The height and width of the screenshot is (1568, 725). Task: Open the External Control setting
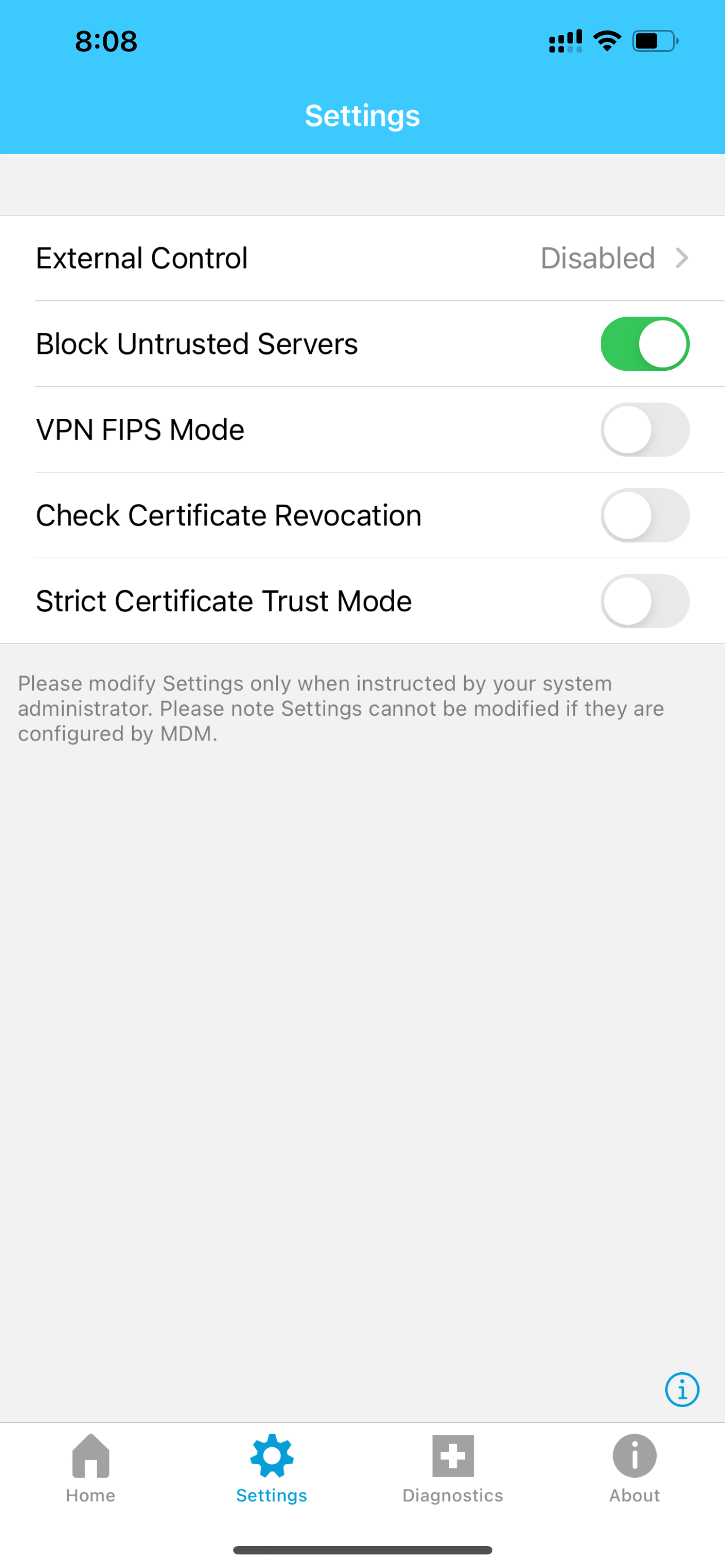362,258
